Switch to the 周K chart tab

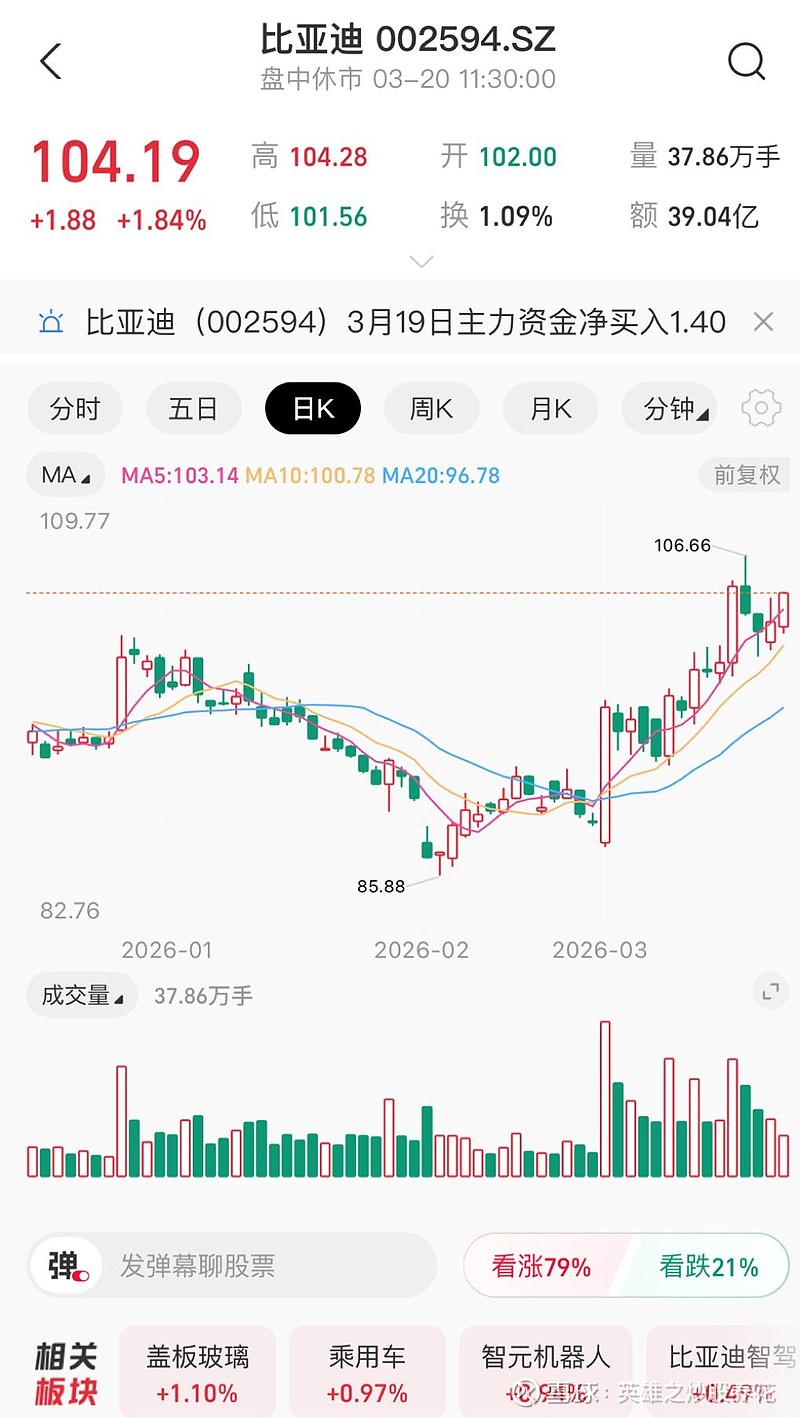[431, 408]
